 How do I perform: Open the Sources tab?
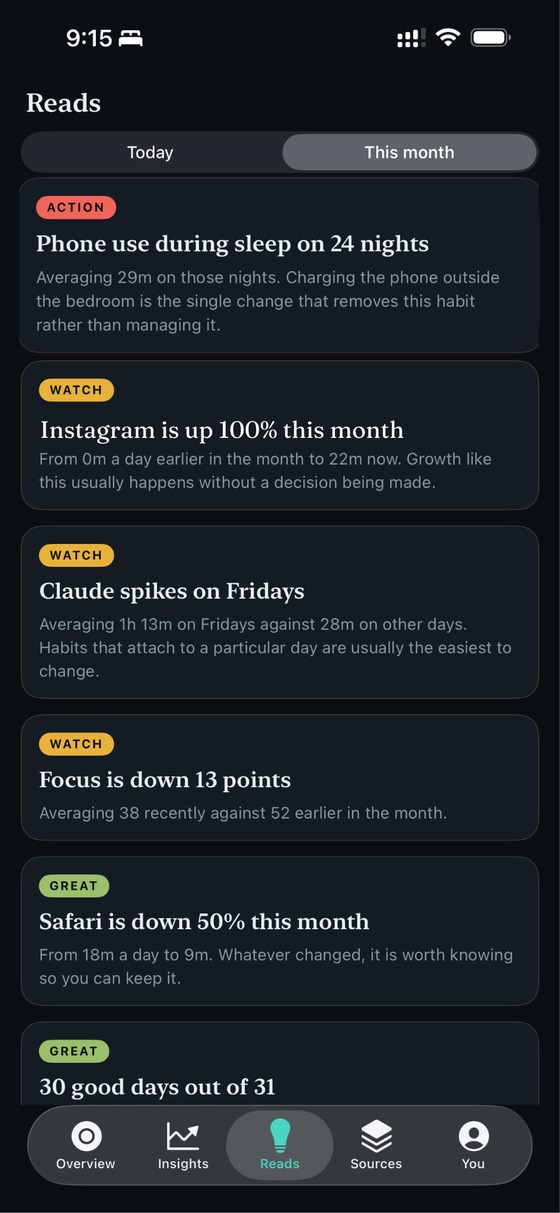[376, 1145]
